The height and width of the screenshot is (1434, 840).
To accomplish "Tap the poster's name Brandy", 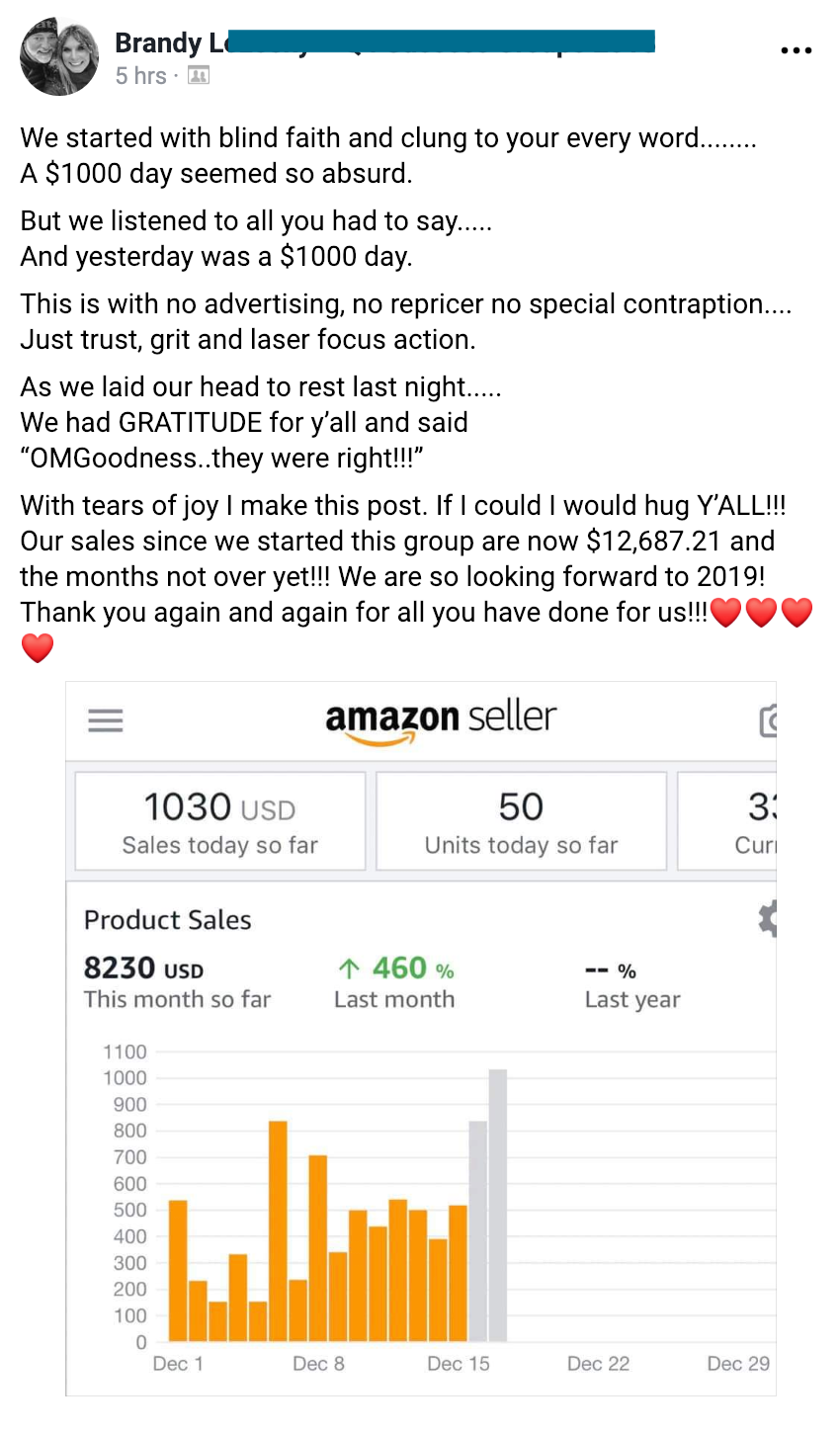I will pyautogui.click(x=158, y=43).
